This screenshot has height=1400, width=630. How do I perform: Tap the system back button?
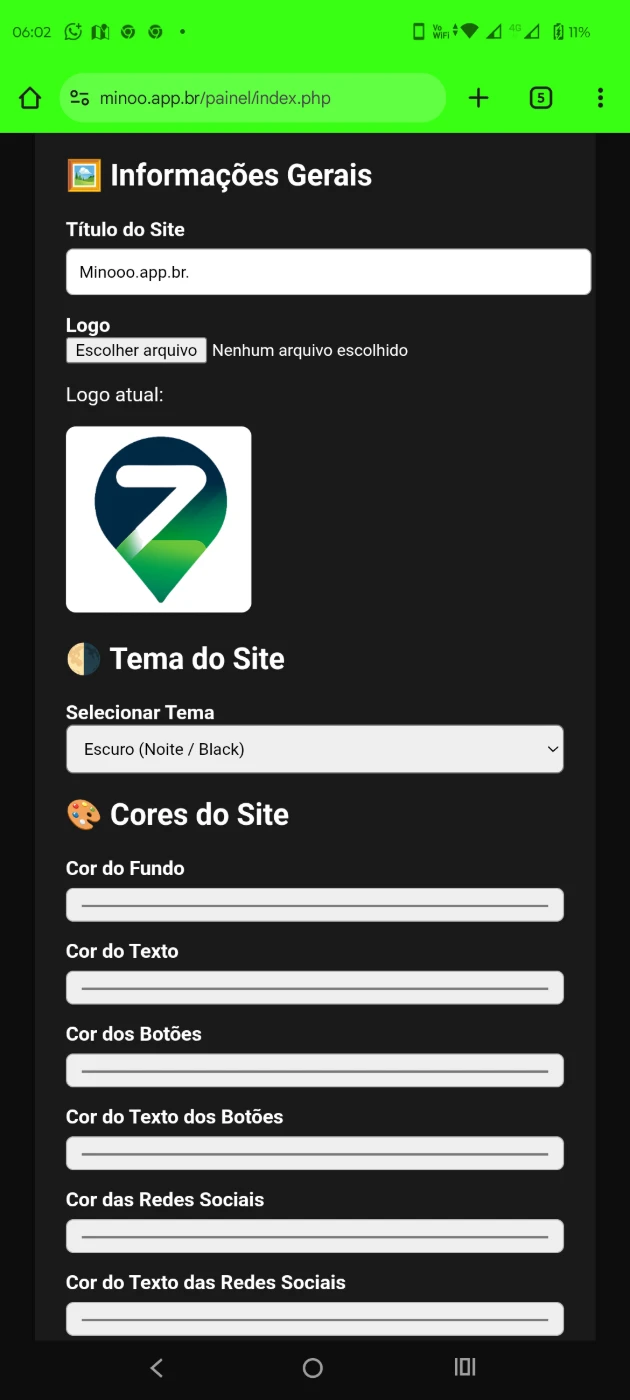156,1368
